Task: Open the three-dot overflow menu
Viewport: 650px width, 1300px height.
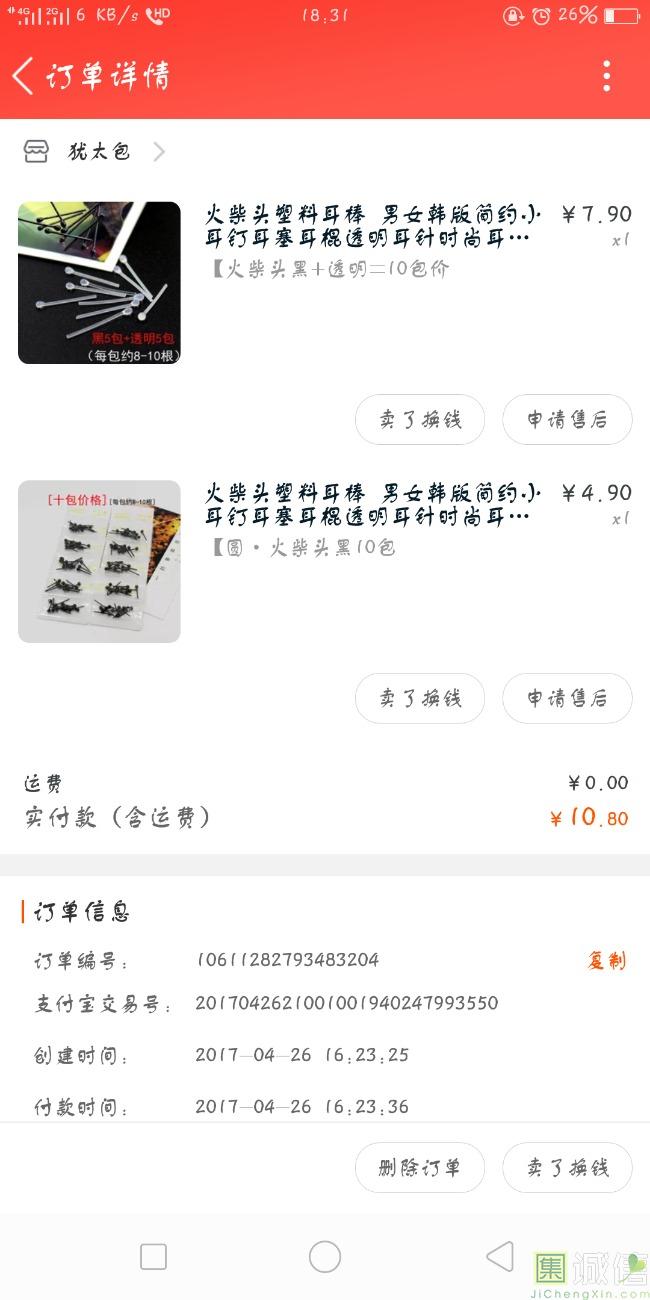Action: coord(606,76)
